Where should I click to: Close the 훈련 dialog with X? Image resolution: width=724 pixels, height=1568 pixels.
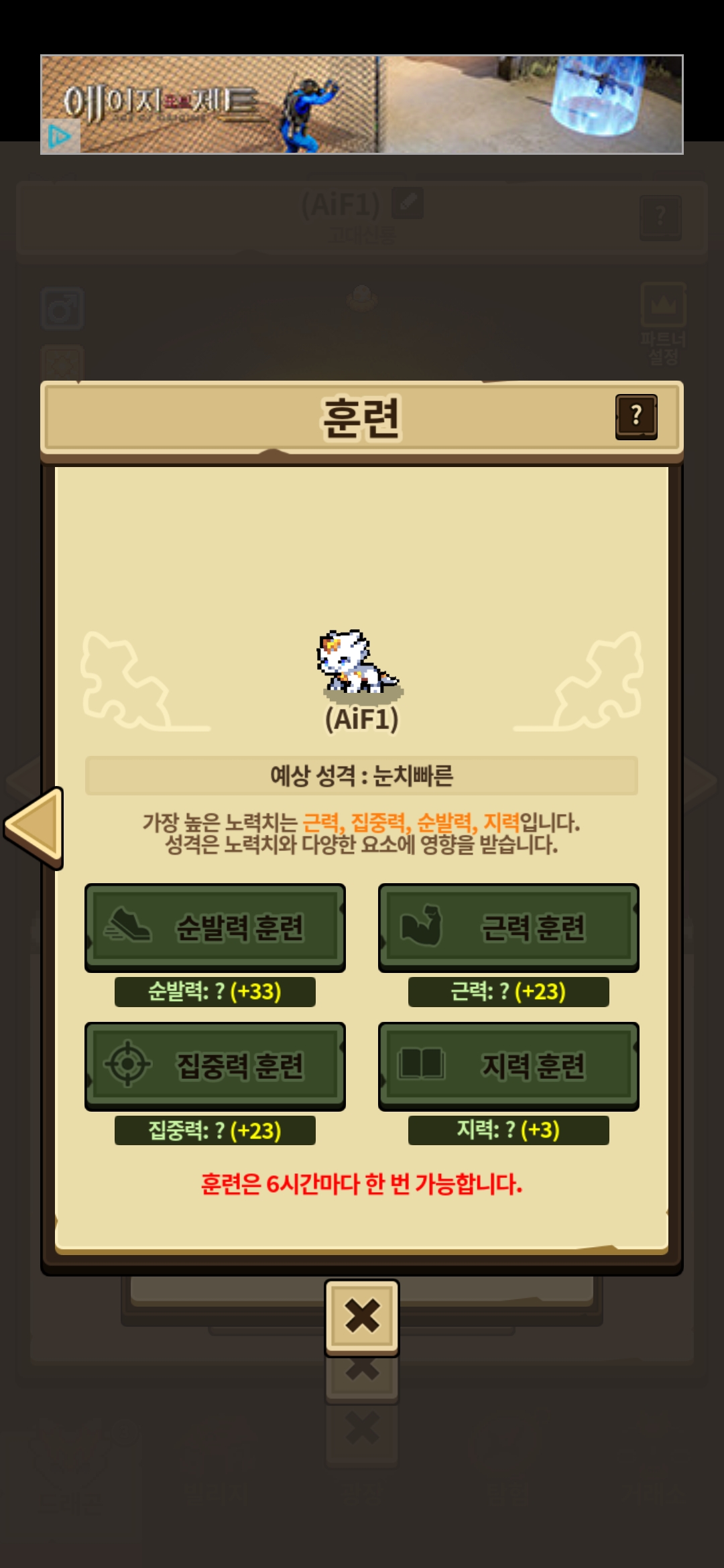tap(362, 1317)
